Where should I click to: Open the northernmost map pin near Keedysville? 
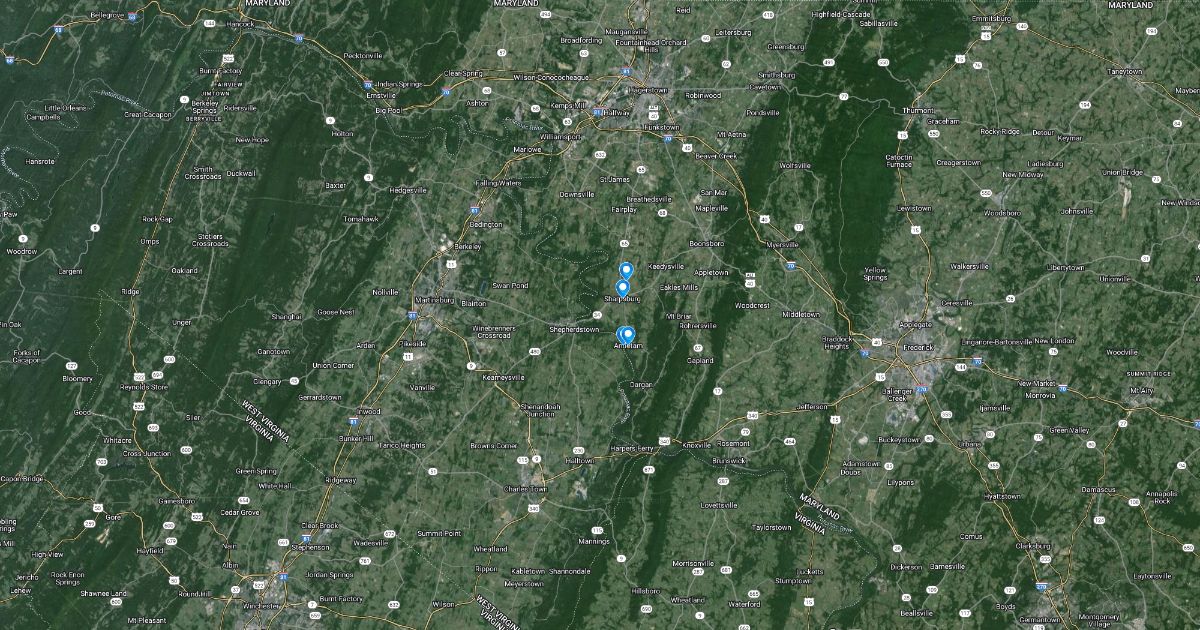(626, 269)
